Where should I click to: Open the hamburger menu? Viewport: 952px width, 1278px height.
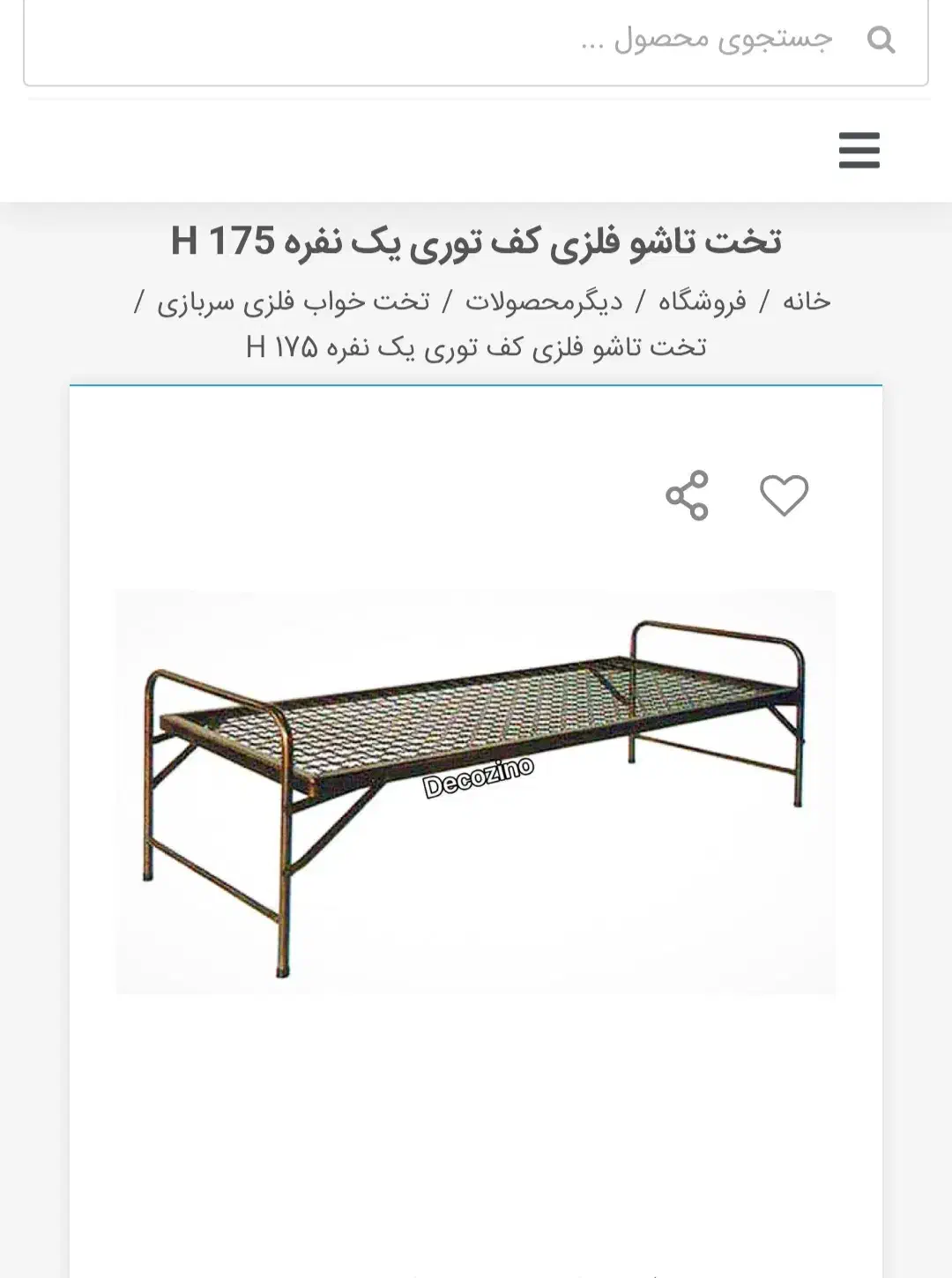coord(859,150)
